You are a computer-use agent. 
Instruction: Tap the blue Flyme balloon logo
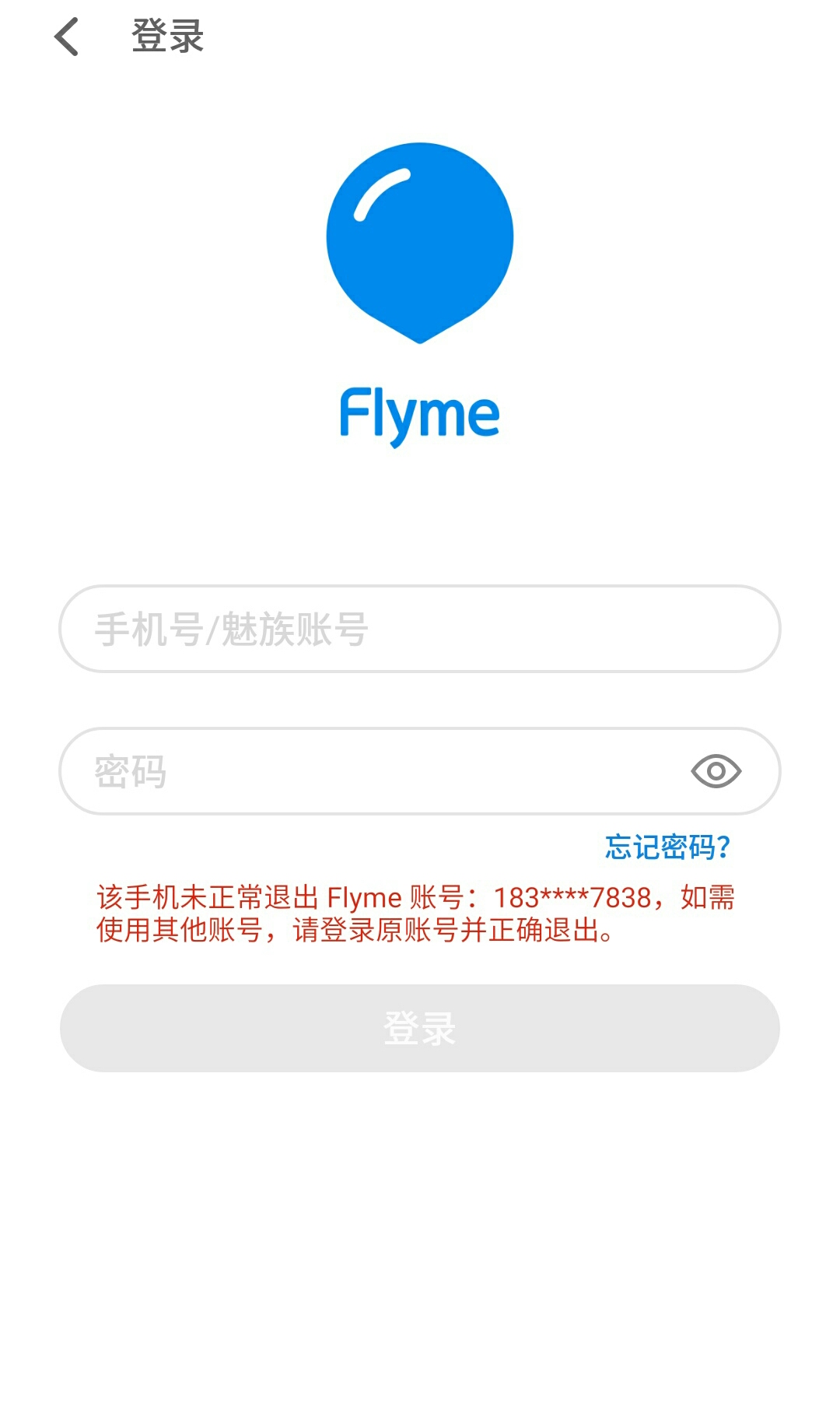pyautogui.click(x=420, y=241)
